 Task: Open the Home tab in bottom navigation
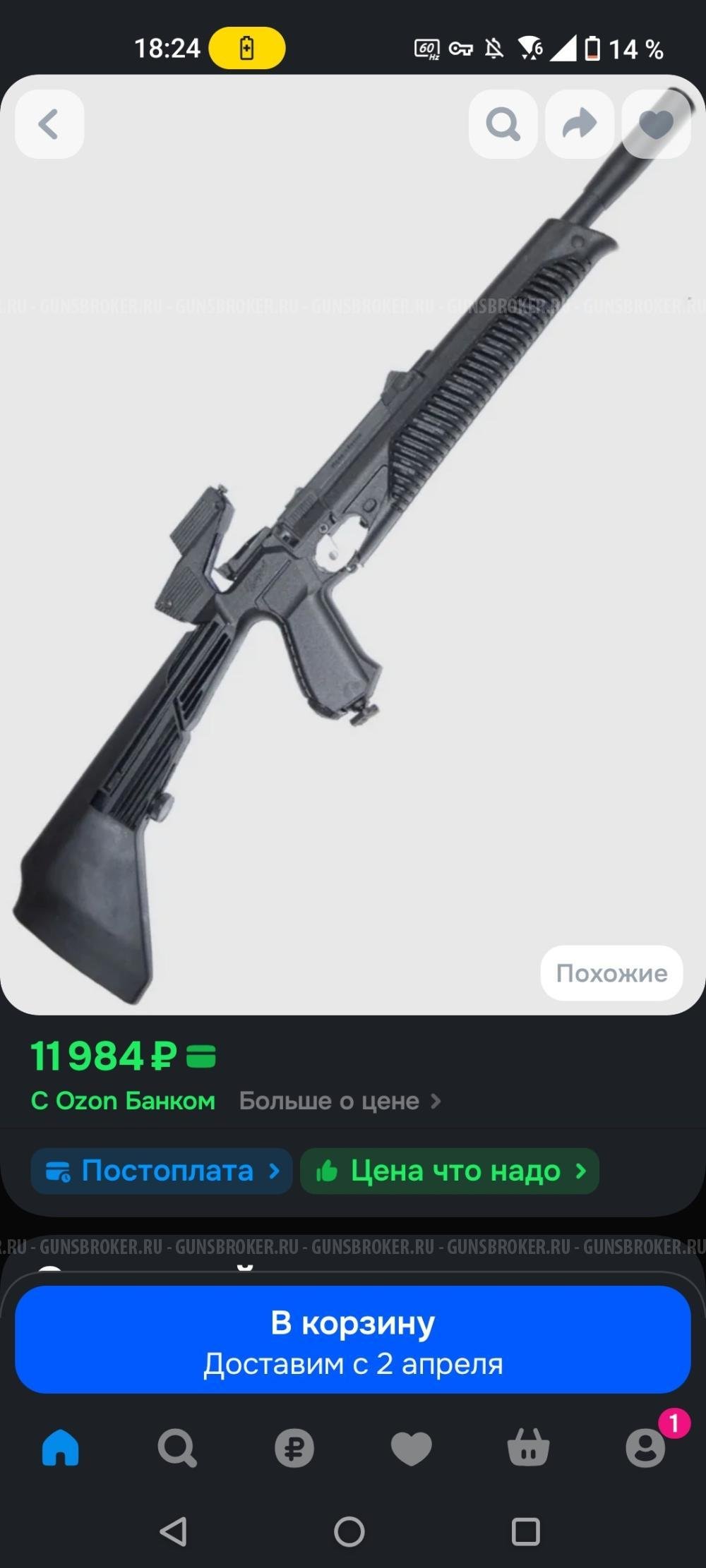pyautogui.click(x=59, y=1447)
